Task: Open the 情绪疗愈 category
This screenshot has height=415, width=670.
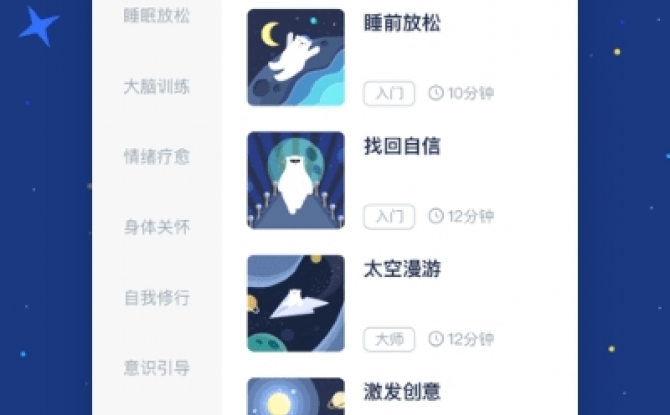Action: [156, 156]
